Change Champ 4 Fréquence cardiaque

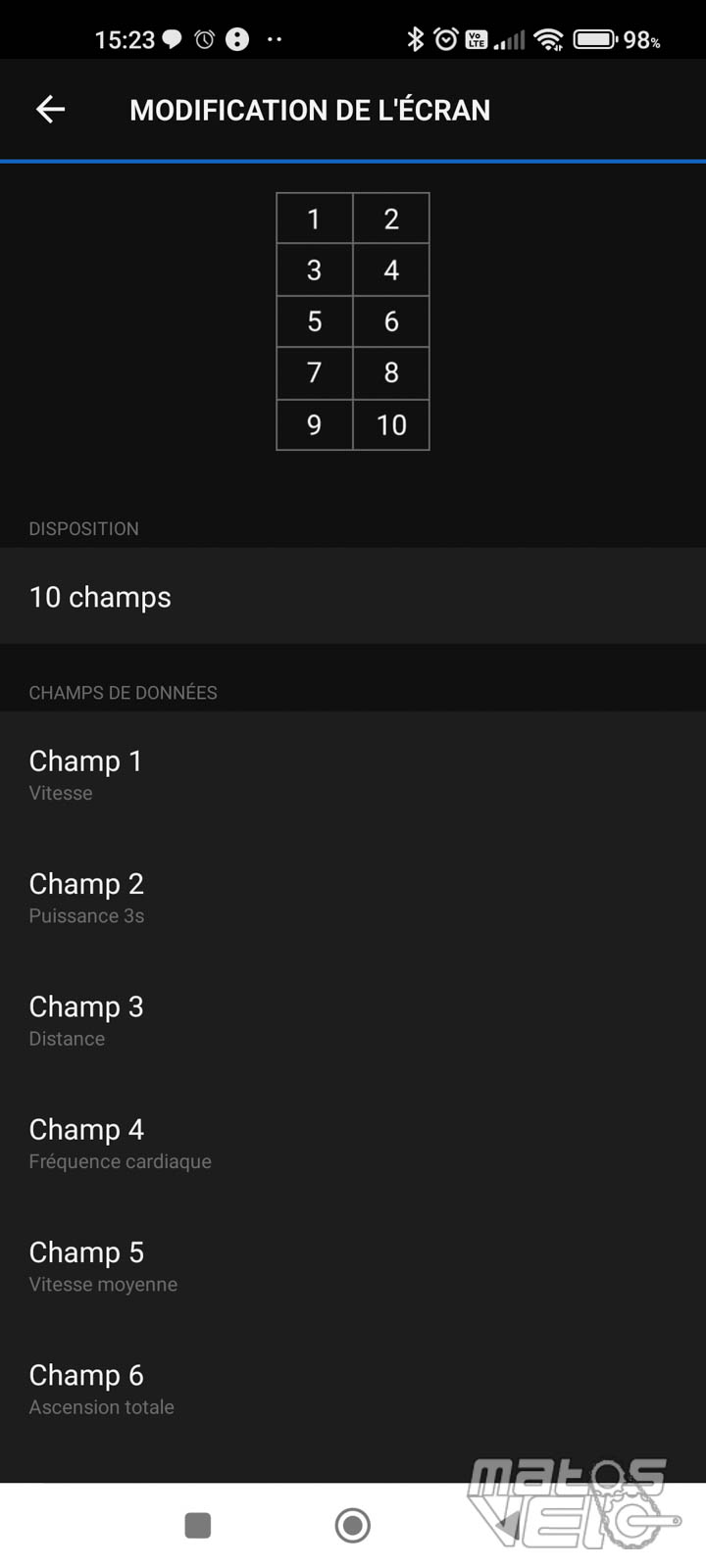pos(353,1143)
